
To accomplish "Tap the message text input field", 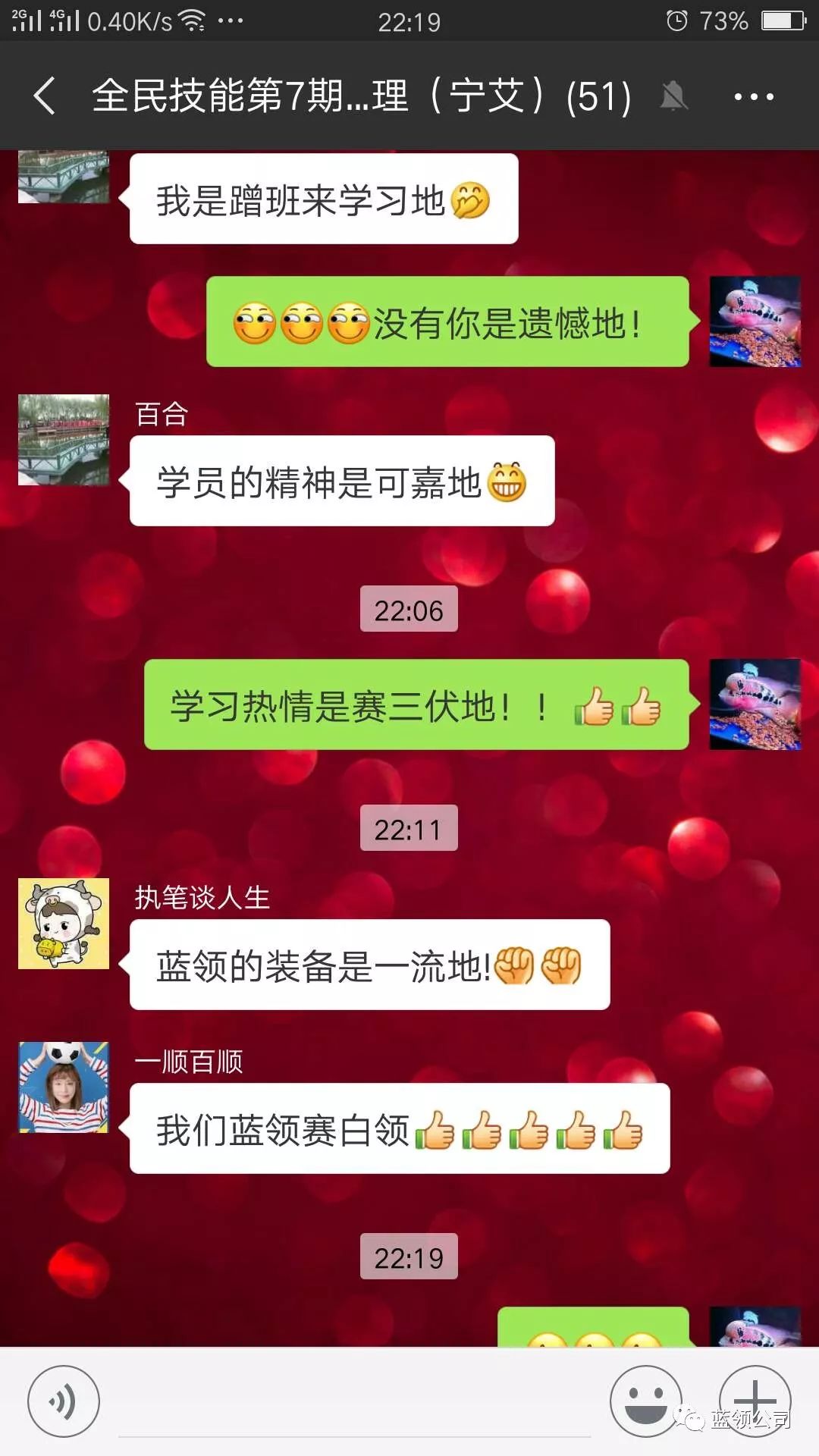I will click(x=355, y=1403).
